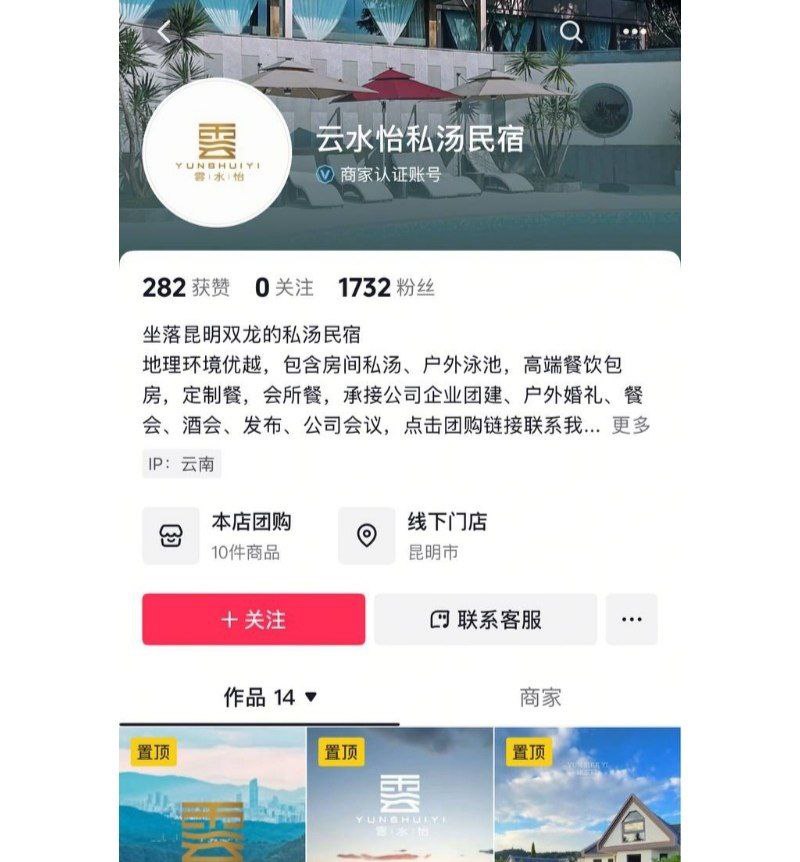Contact customer service via 联系客服

[486, 619]
